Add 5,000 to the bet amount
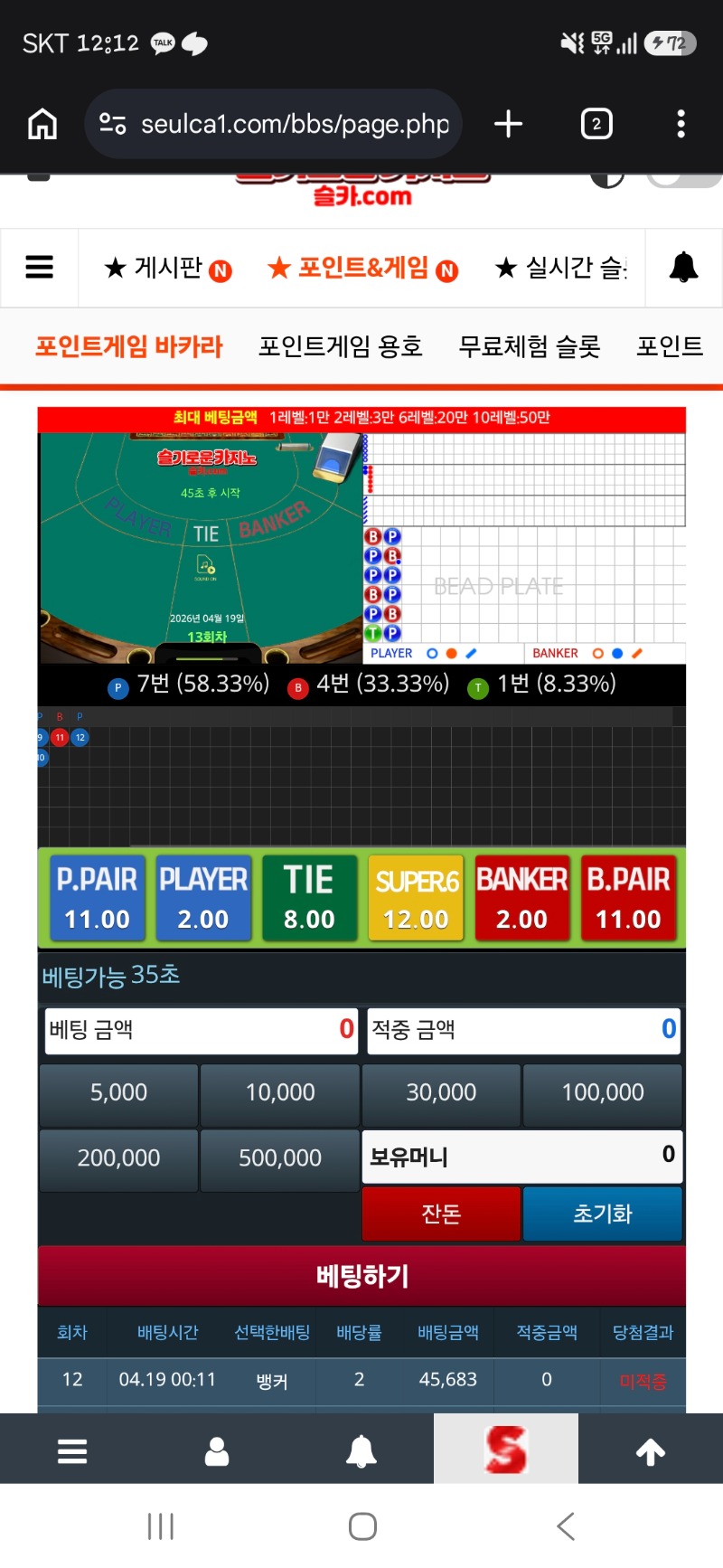 click(118, 1092)
